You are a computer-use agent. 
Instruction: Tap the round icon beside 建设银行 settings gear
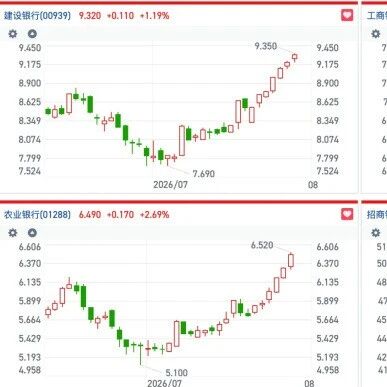pyautogui.click(x=32, y=34)
